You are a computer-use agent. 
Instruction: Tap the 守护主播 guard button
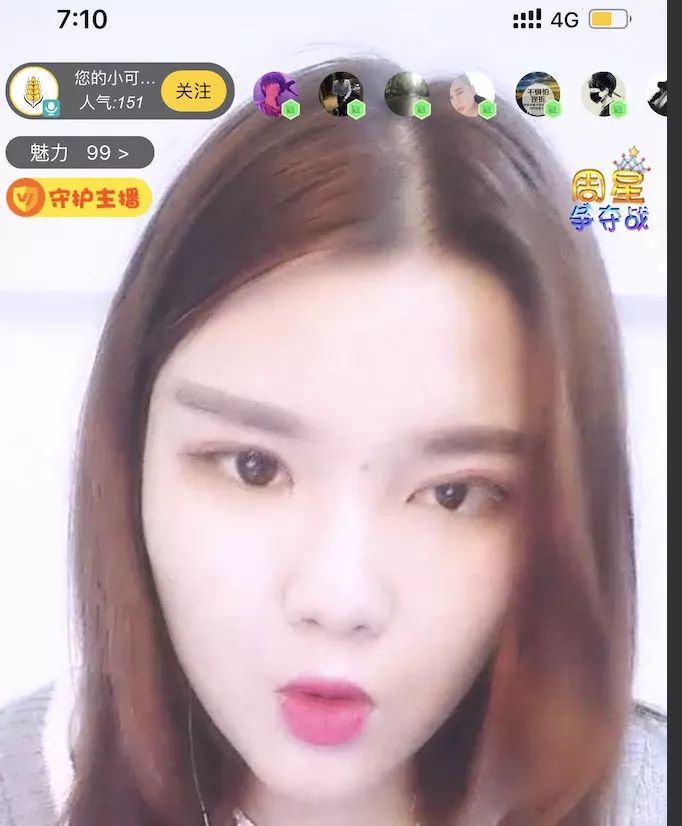(x=79, y=198)
